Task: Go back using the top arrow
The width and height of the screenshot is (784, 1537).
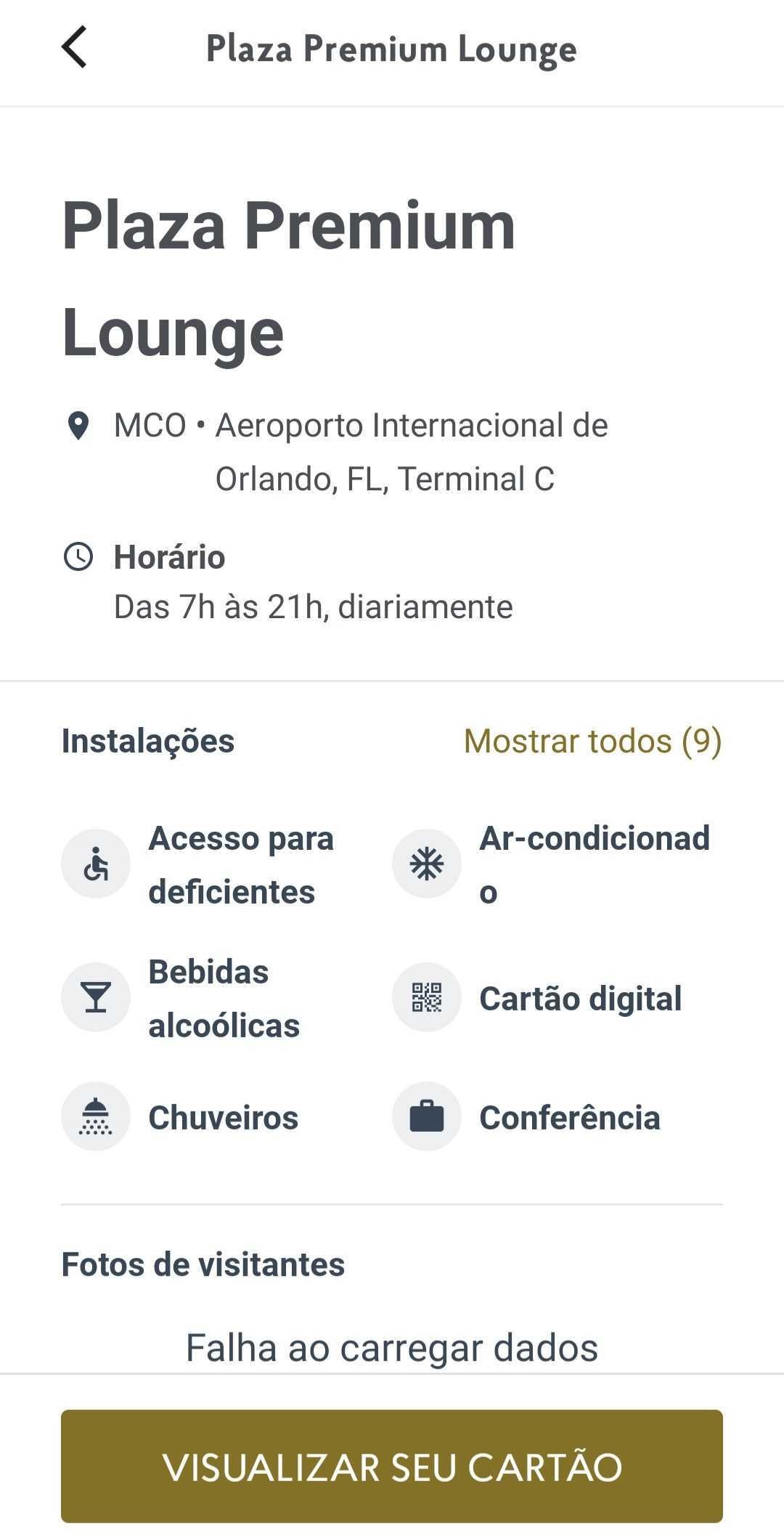Action: pyautogui.click(x=74, y=47)
